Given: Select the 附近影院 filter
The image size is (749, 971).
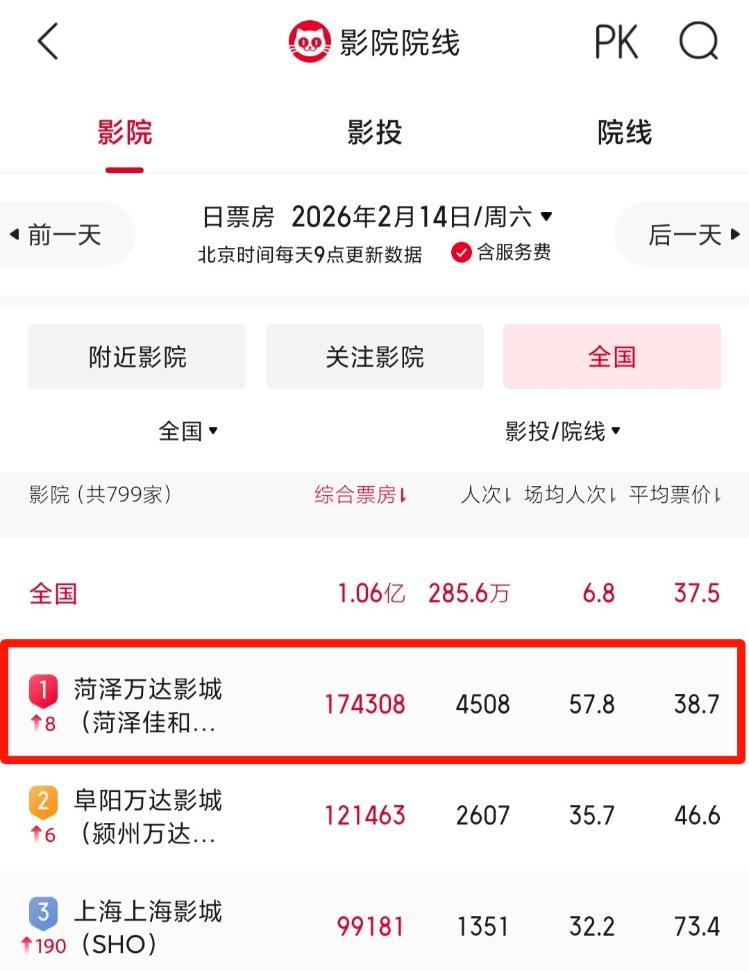Looking at the screenshot, I should [x=137, y=357].
